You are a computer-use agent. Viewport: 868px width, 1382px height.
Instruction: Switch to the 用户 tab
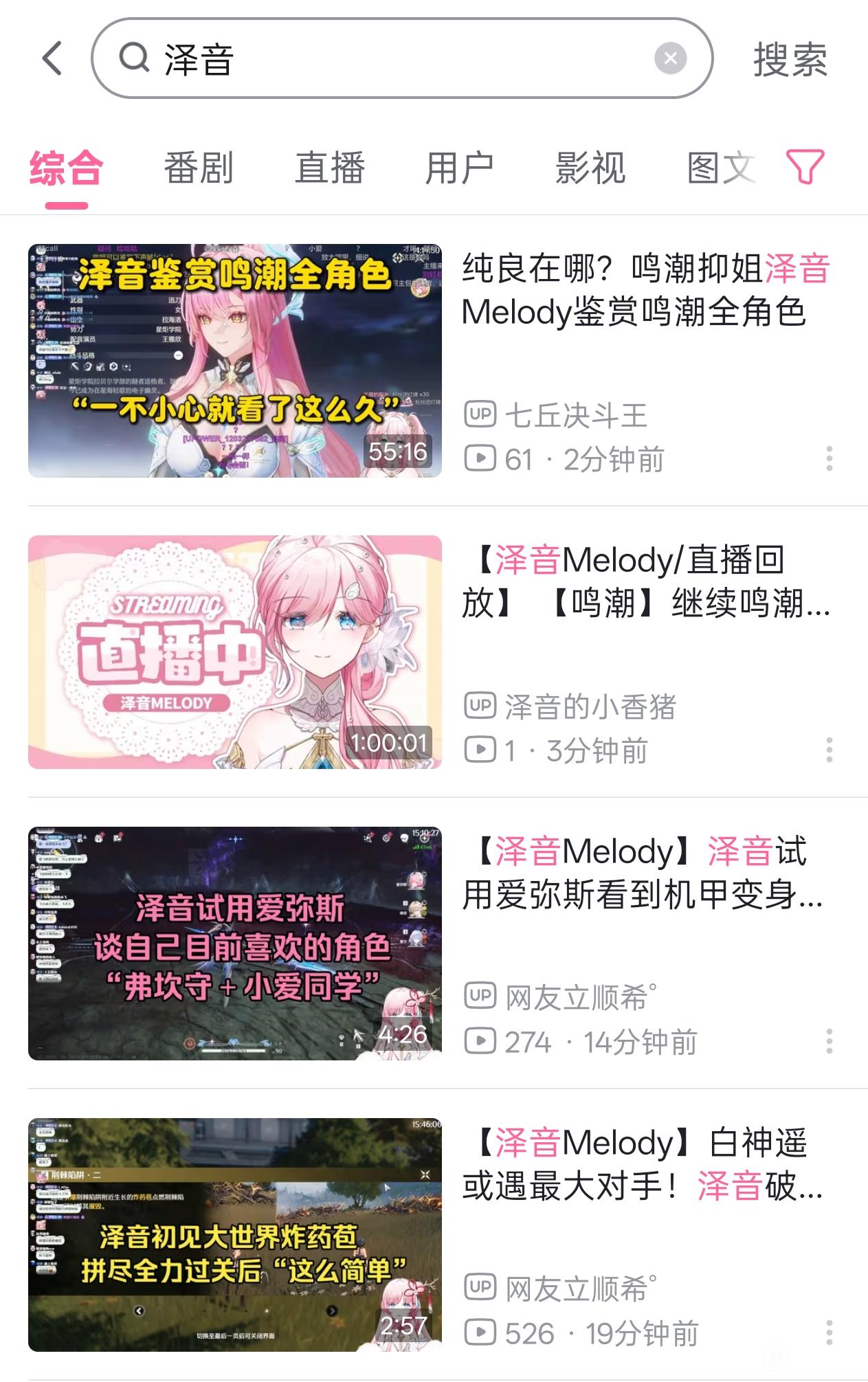459,168
